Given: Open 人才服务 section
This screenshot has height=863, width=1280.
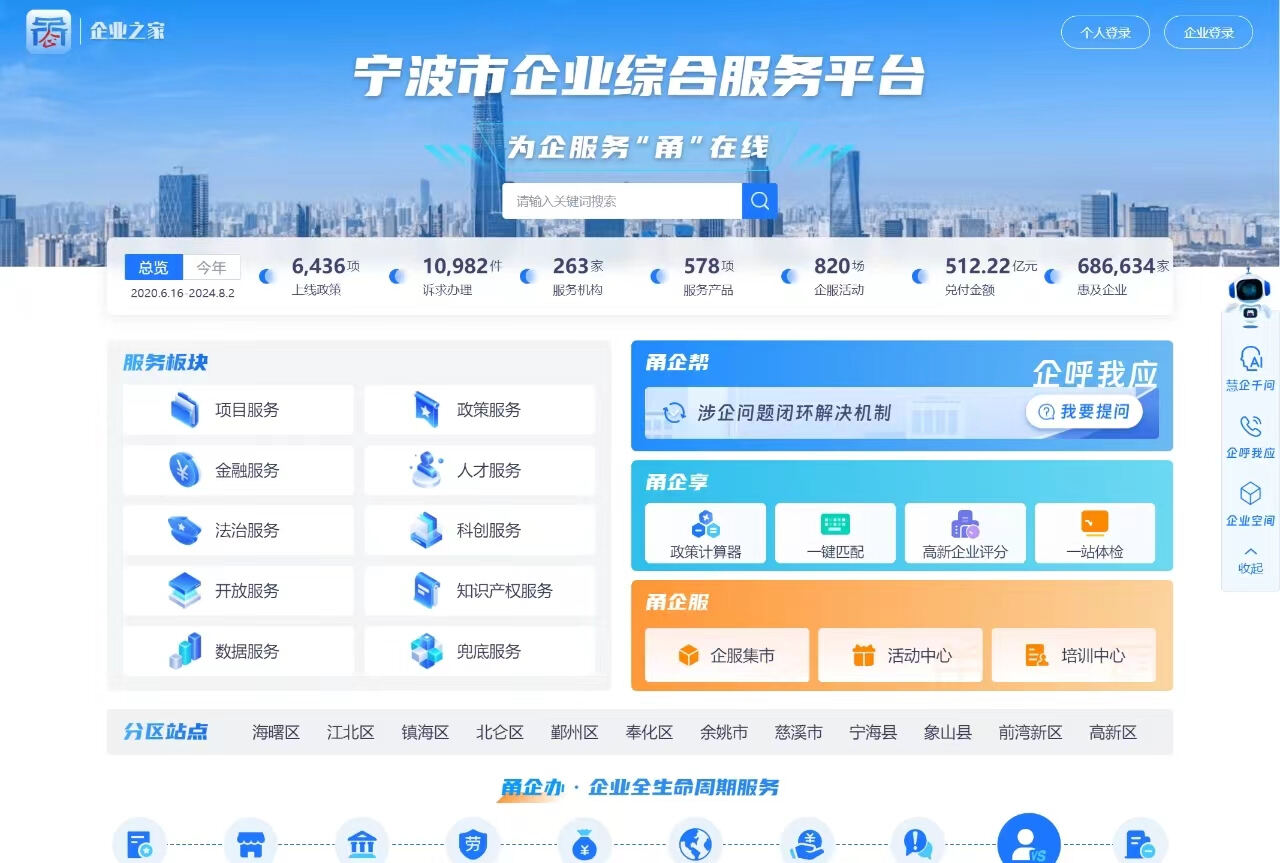Looking at the screenshot, I should pos(480,470).
